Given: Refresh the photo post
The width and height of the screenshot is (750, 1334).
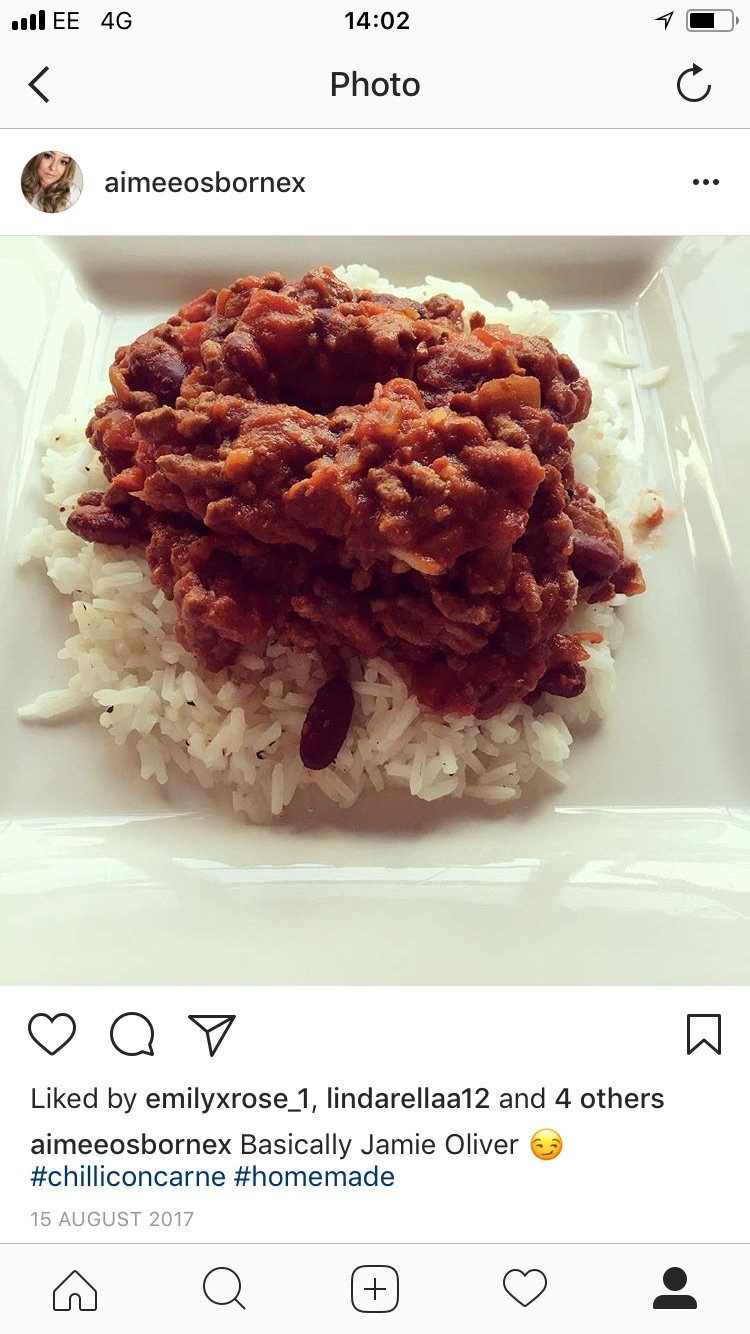Looking at the screenshot, I should pos(693,85).
